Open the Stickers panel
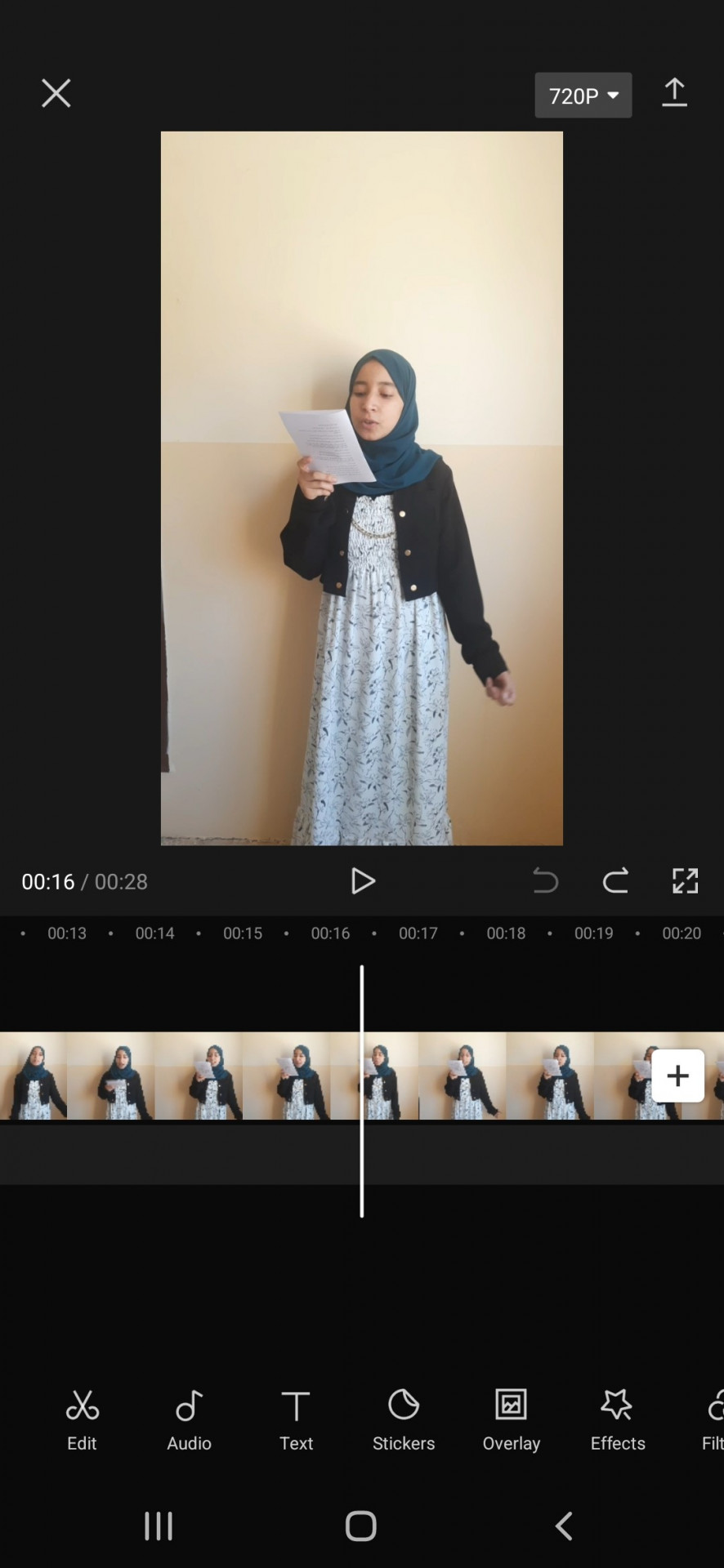This screenshot has height=1568, width=724. click(x=404, y=1420)
